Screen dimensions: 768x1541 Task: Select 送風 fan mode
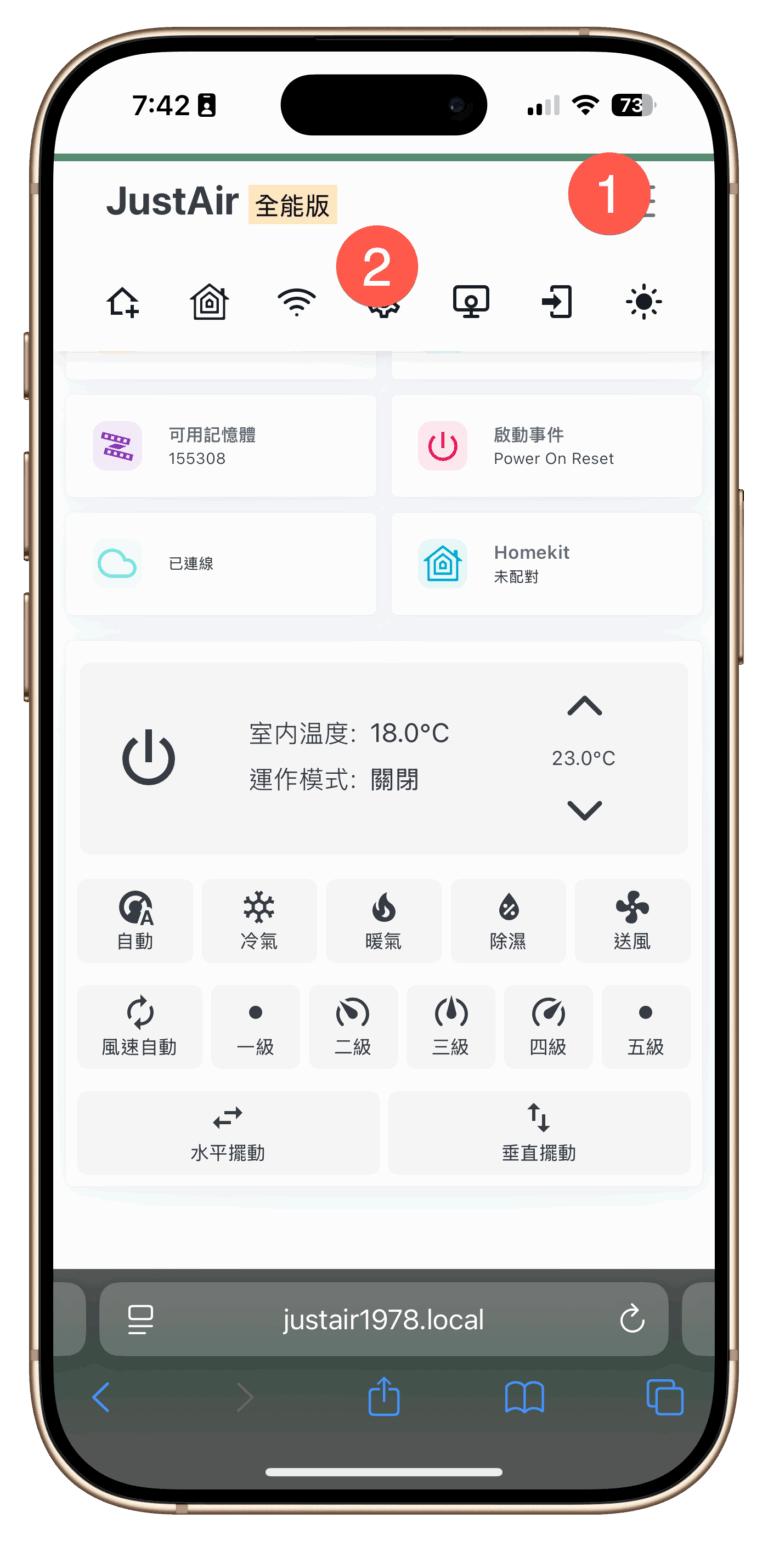point(632,921)
